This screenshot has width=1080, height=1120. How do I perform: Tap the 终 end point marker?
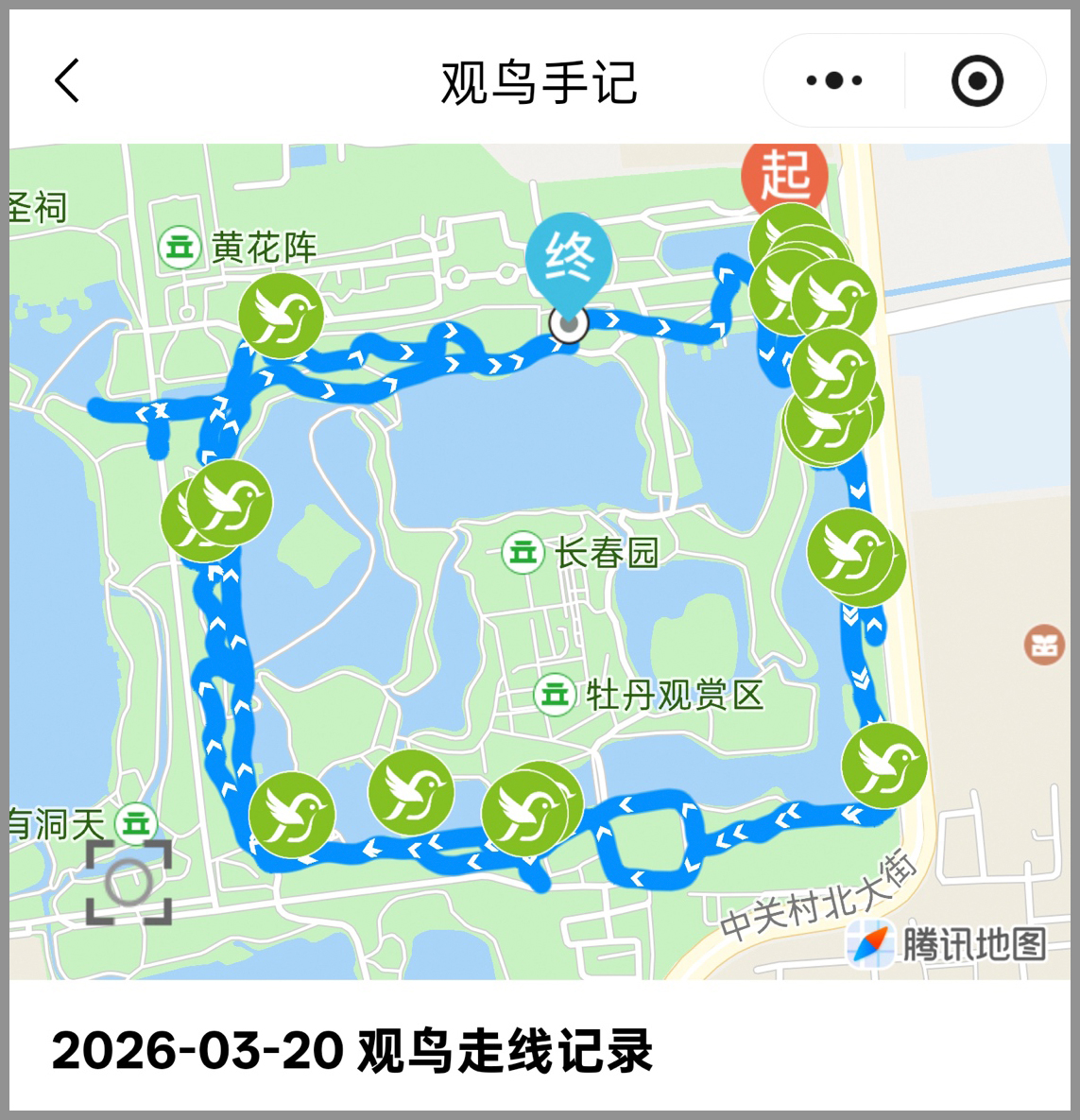point(569,259)
